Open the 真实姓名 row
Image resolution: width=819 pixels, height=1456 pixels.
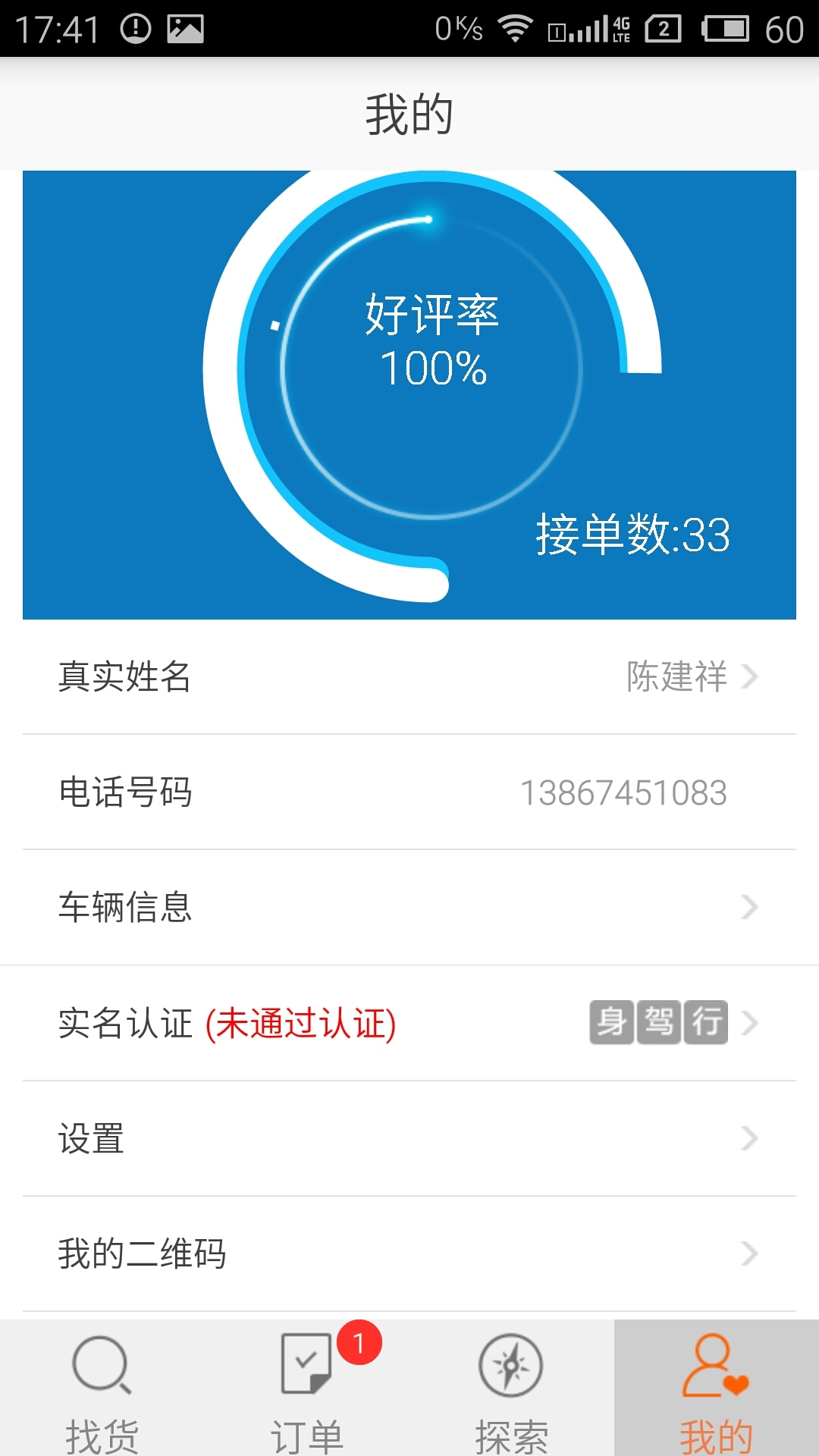[409, 676]
